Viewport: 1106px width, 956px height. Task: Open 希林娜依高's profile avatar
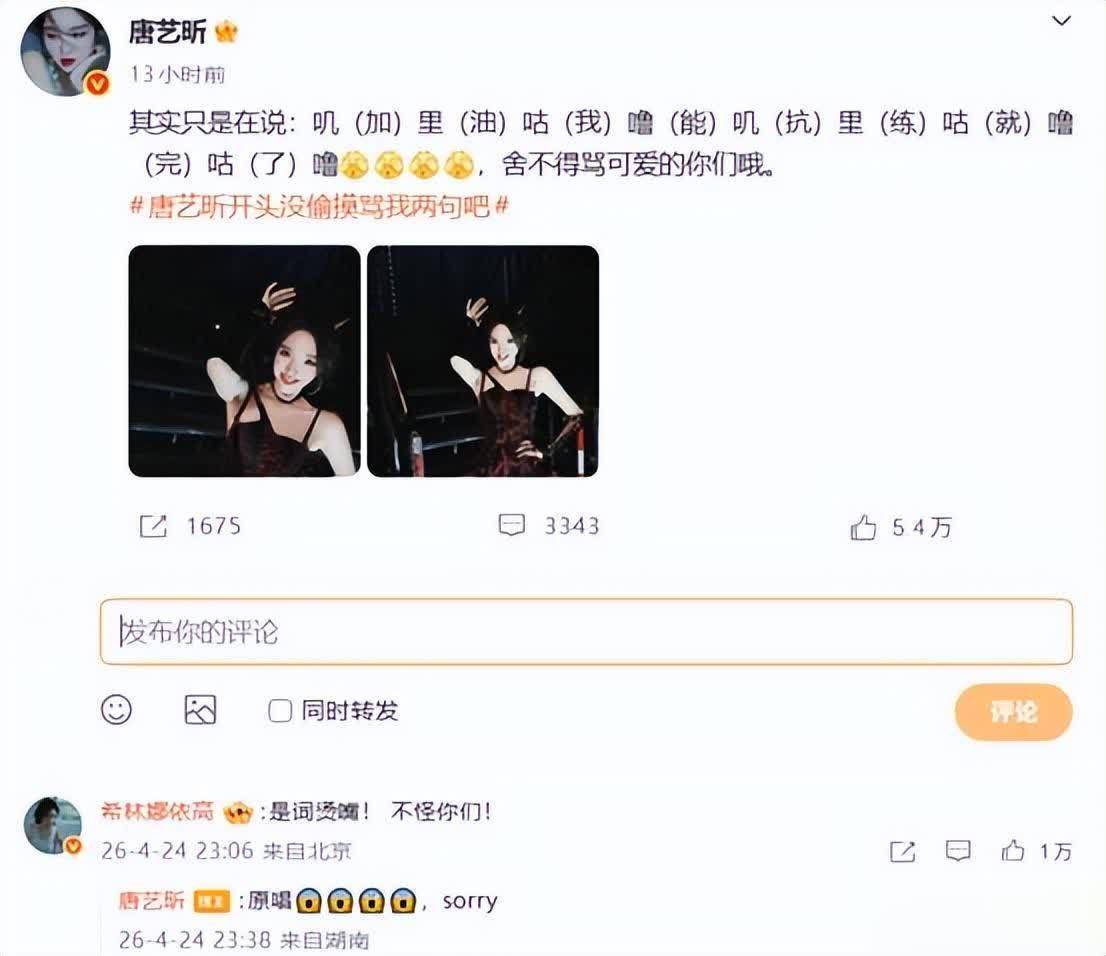[53, 825]
